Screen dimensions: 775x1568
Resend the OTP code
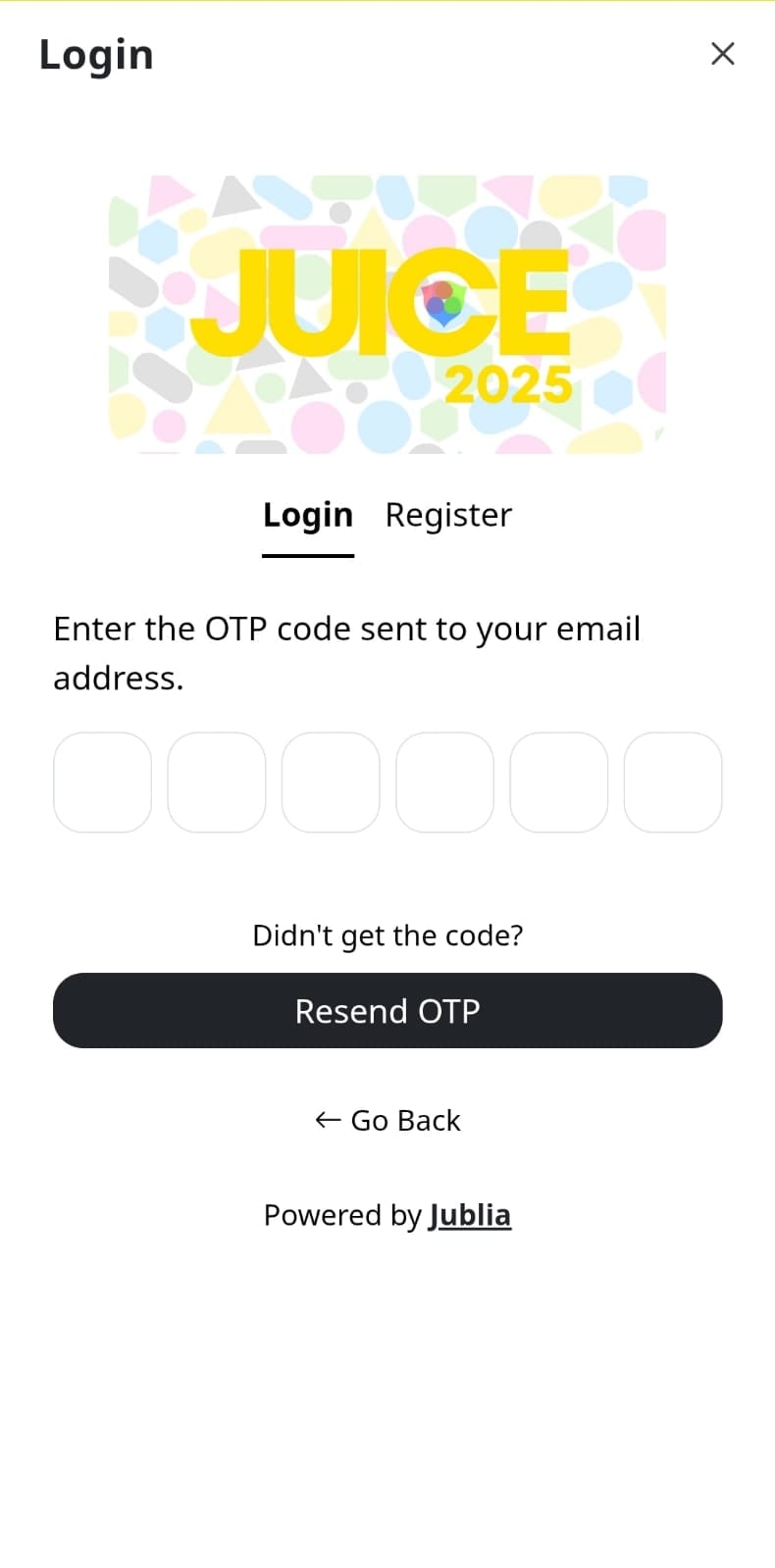pos(387,1010)
